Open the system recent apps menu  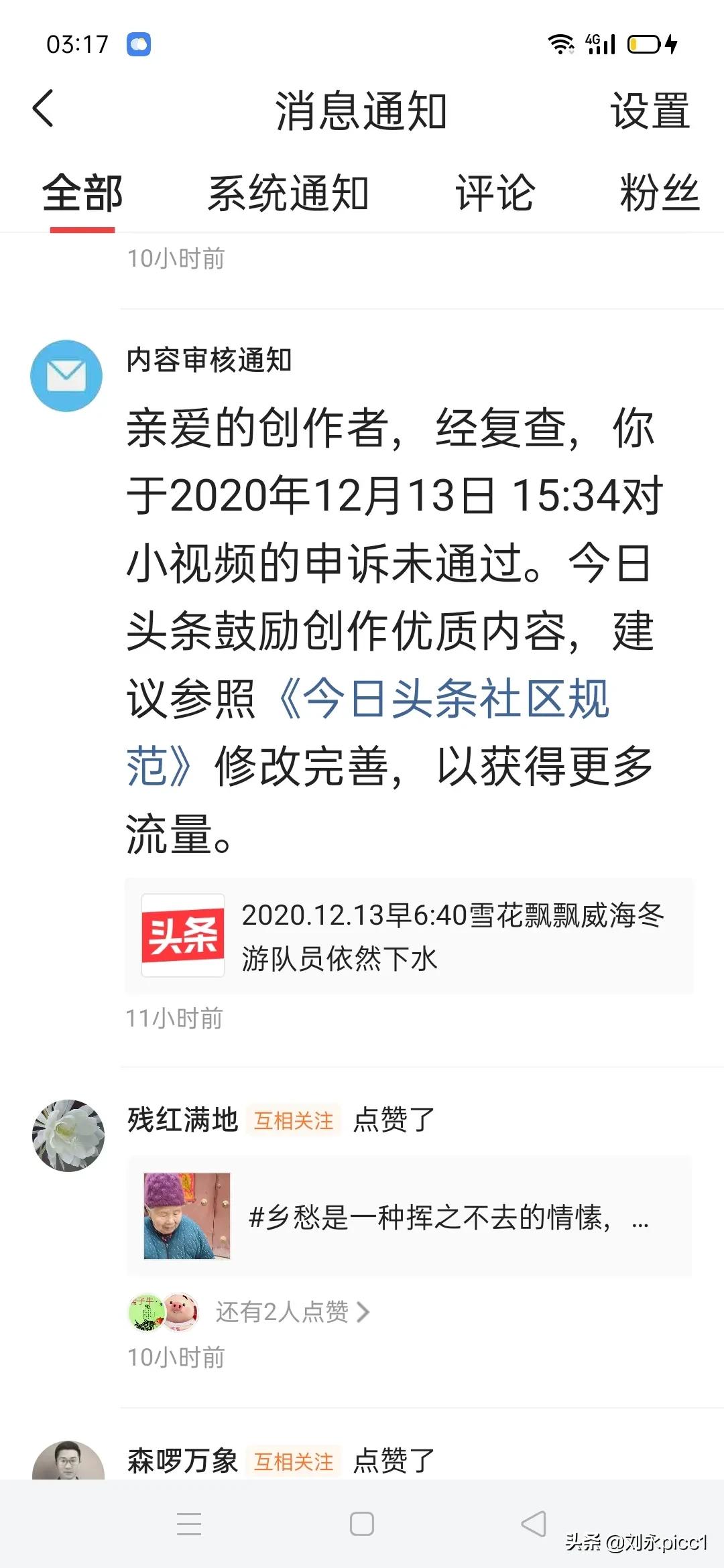(189, 1524)
